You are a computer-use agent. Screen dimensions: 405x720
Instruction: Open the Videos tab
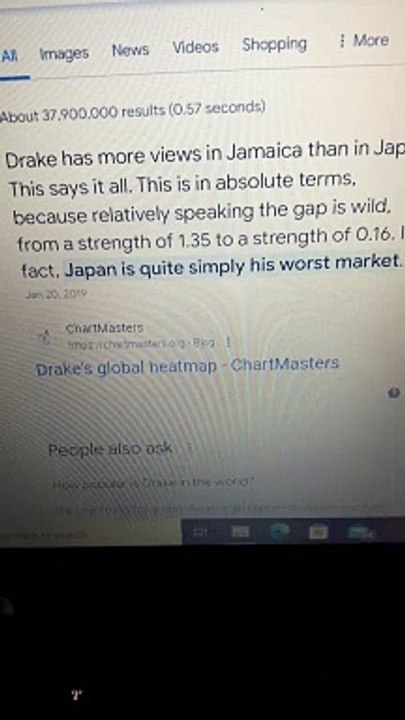pos(196,46)
